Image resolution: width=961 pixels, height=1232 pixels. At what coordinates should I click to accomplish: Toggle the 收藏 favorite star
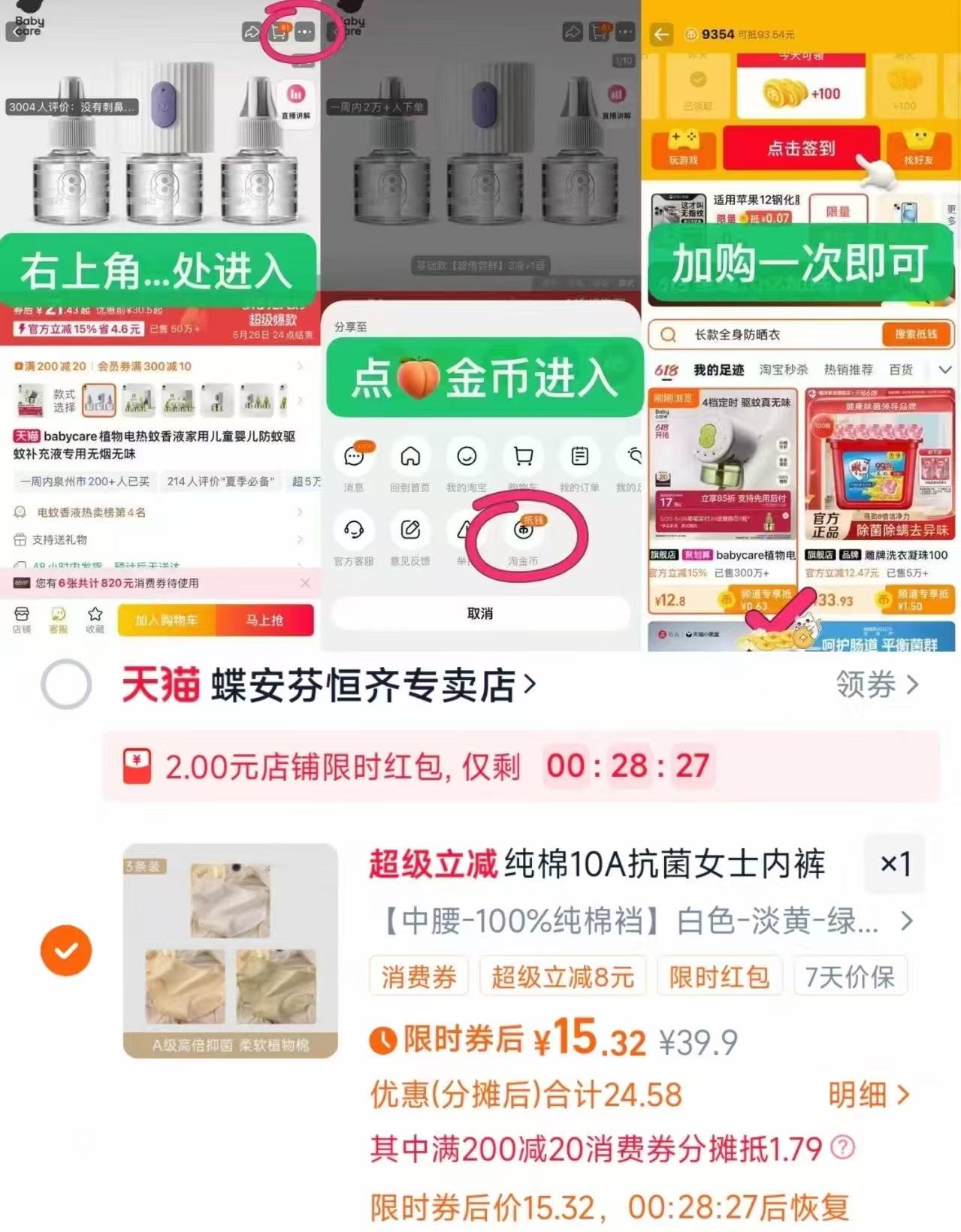[95, 618]
